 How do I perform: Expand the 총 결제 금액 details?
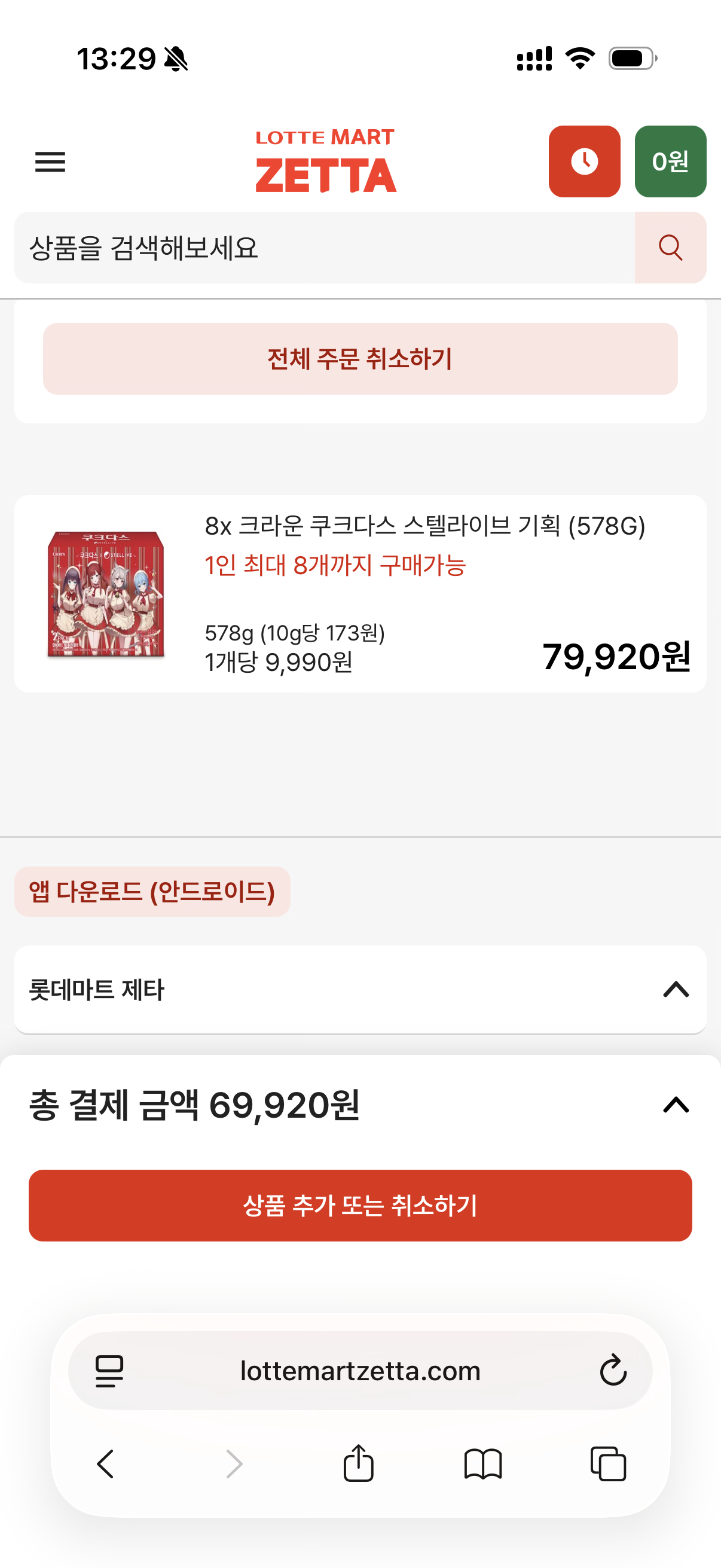coord(676,1105)
